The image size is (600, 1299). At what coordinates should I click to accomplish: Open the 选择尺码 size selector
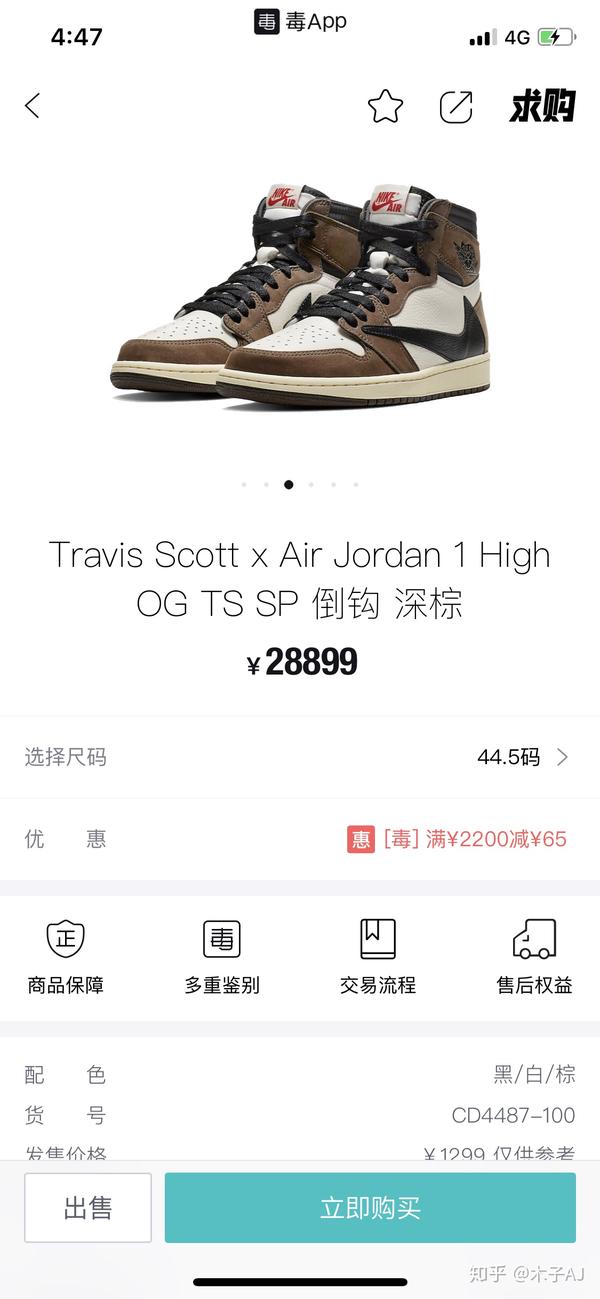[299, 757]
